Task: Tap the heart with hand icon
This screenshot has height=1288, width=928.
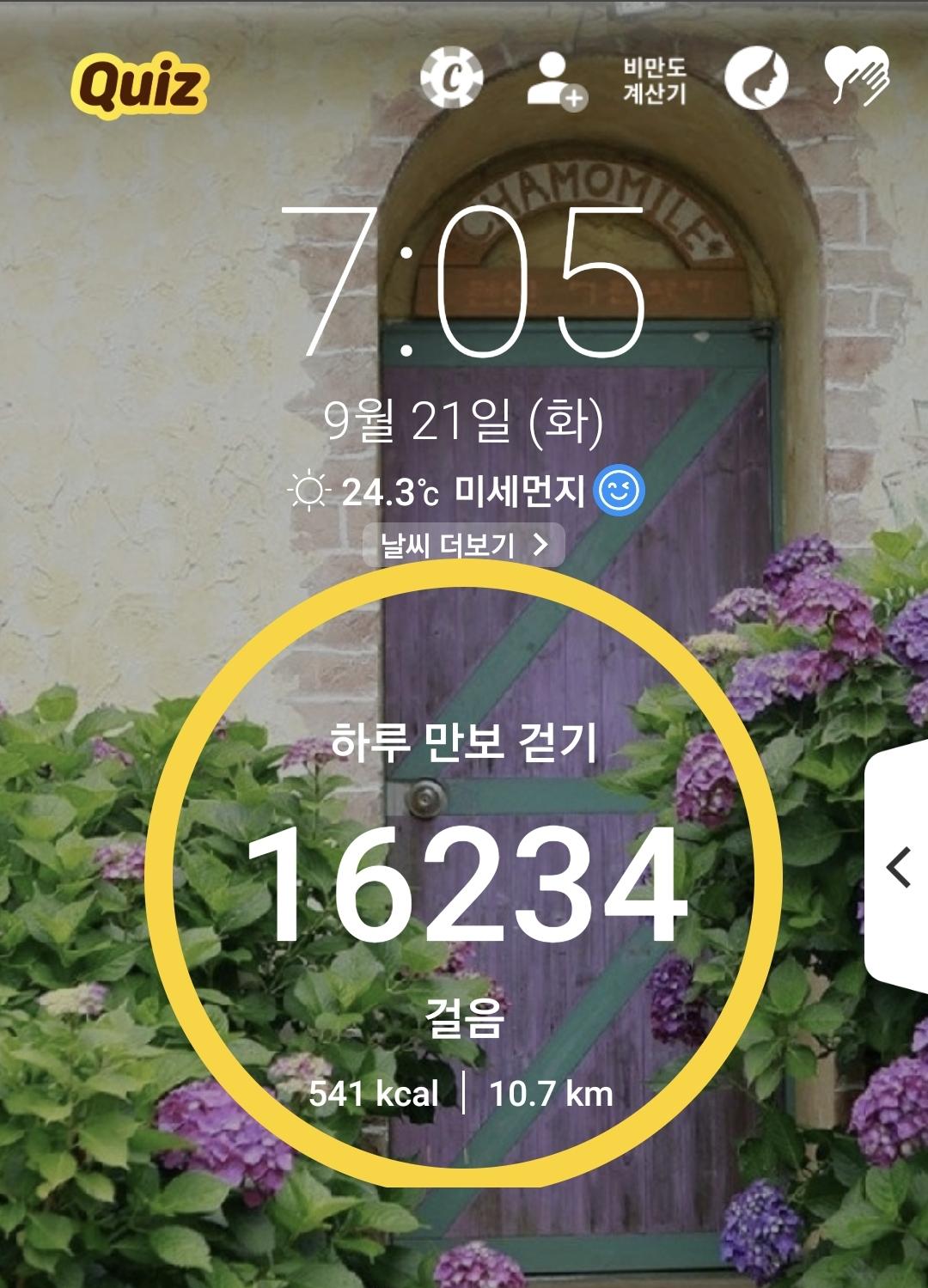Action: pyautogui.click(x=857, y=78)
